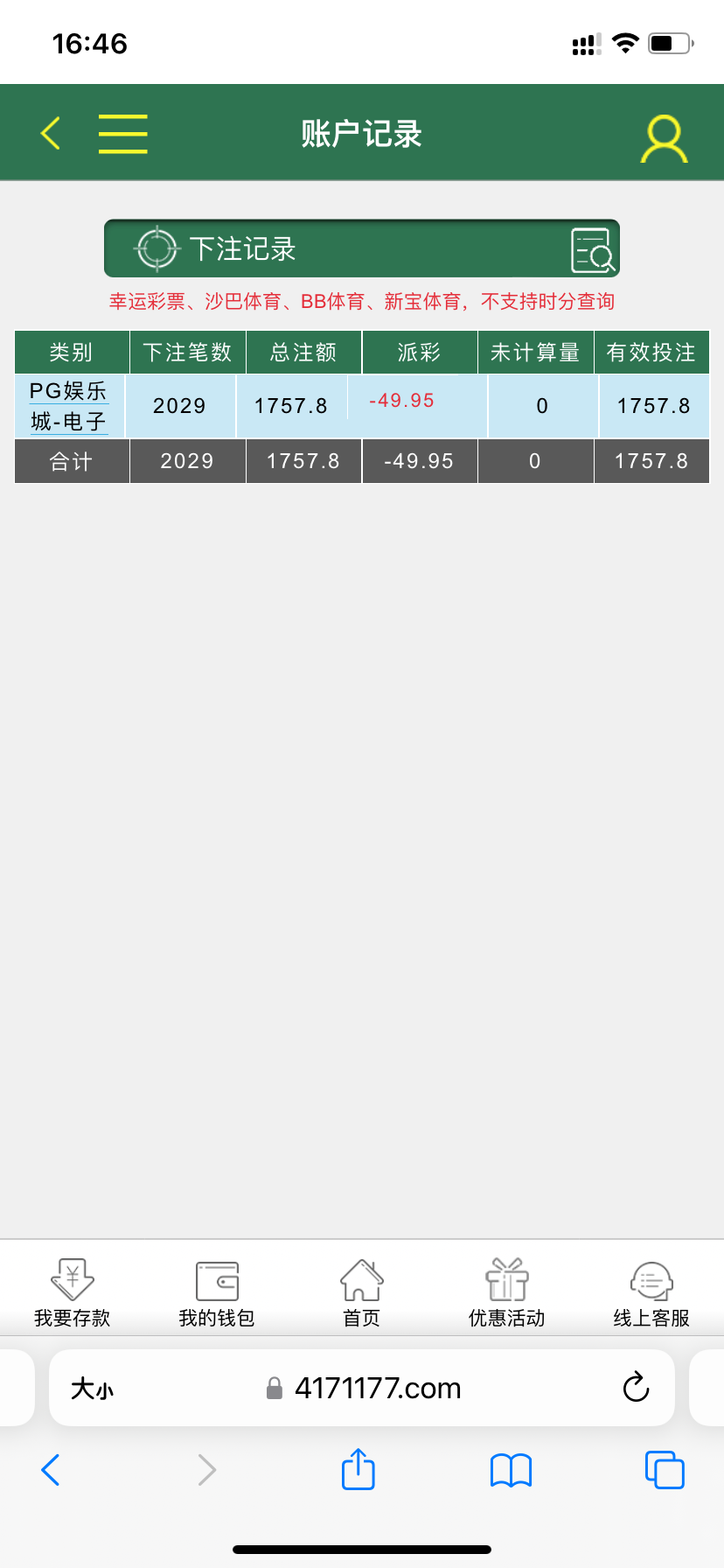This screenshot has height=1568, width=724.
Task: Tap the 4171177.com address bar
Action: pyautogui.click(x=376, y=1388)
